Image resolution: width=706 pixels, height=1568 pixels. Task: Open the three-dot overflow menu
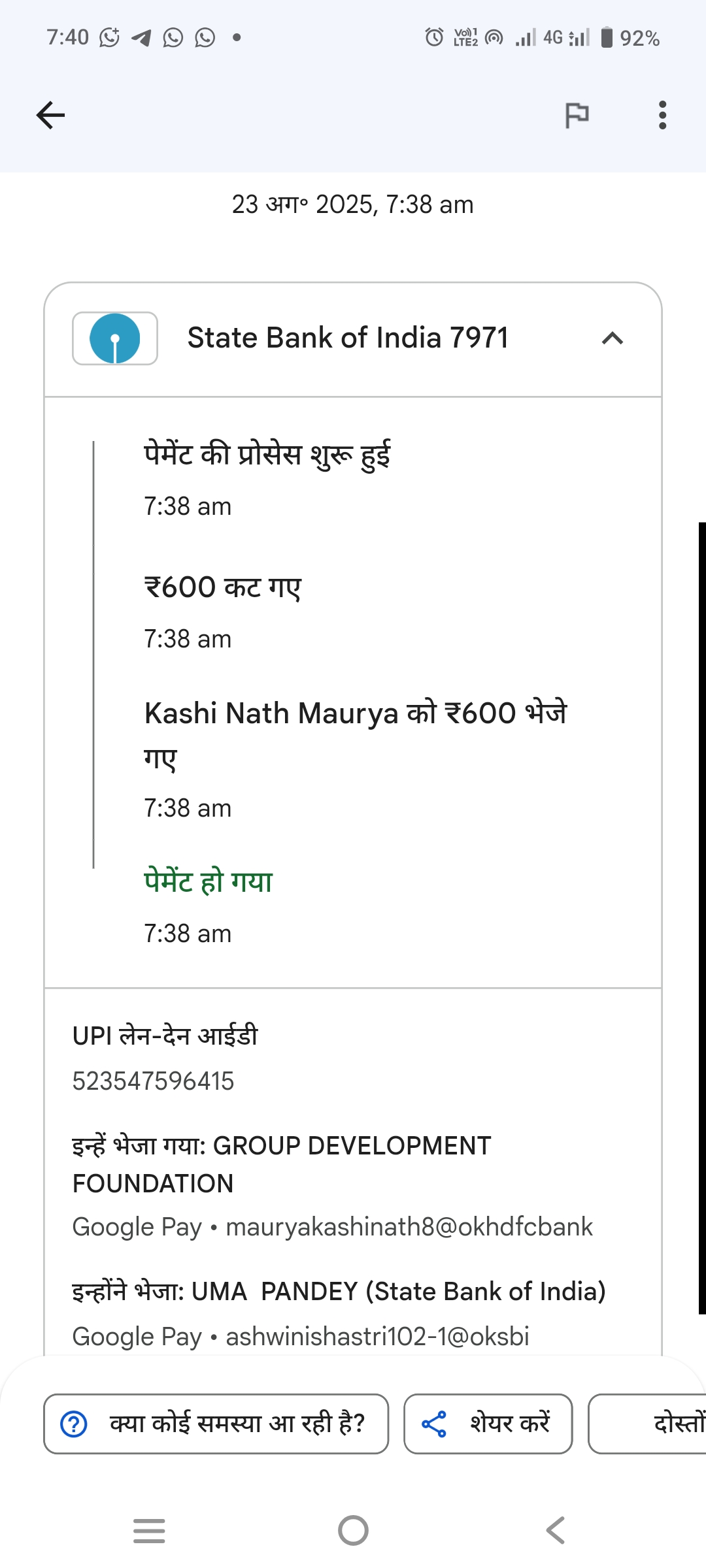662,115
